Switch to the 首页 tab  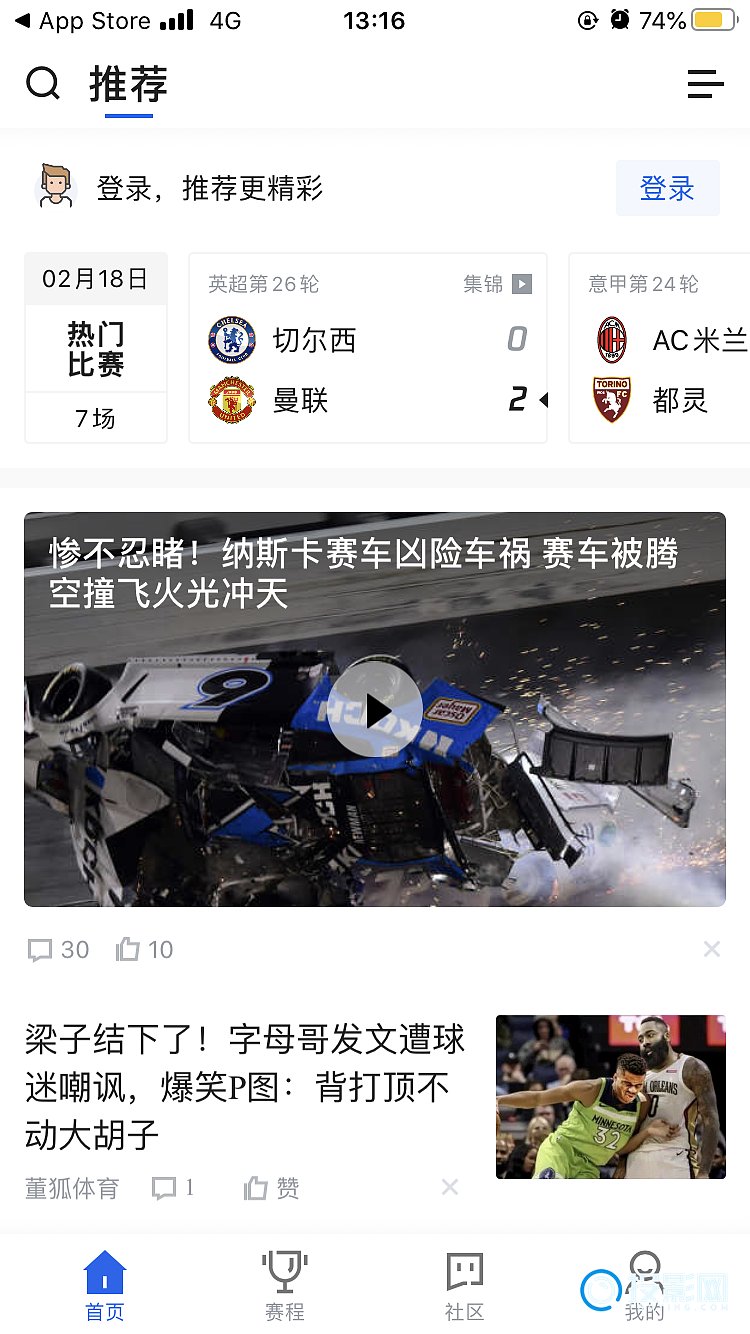click(104, 1286)
